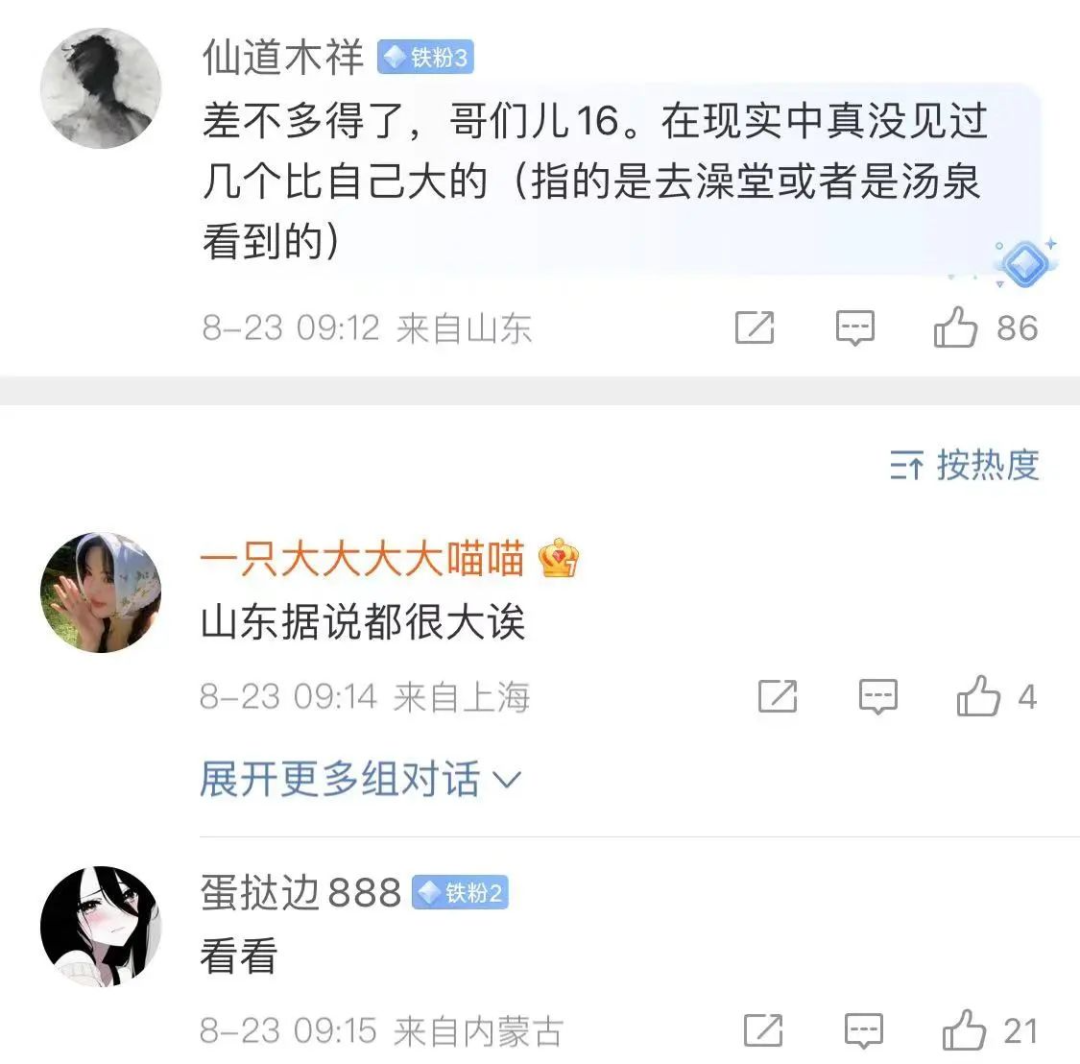Reply to 仙道木祥's comment
The width and height of the screenshot is (1080, 1064).
pyautogui.click(x=855, y=328)
